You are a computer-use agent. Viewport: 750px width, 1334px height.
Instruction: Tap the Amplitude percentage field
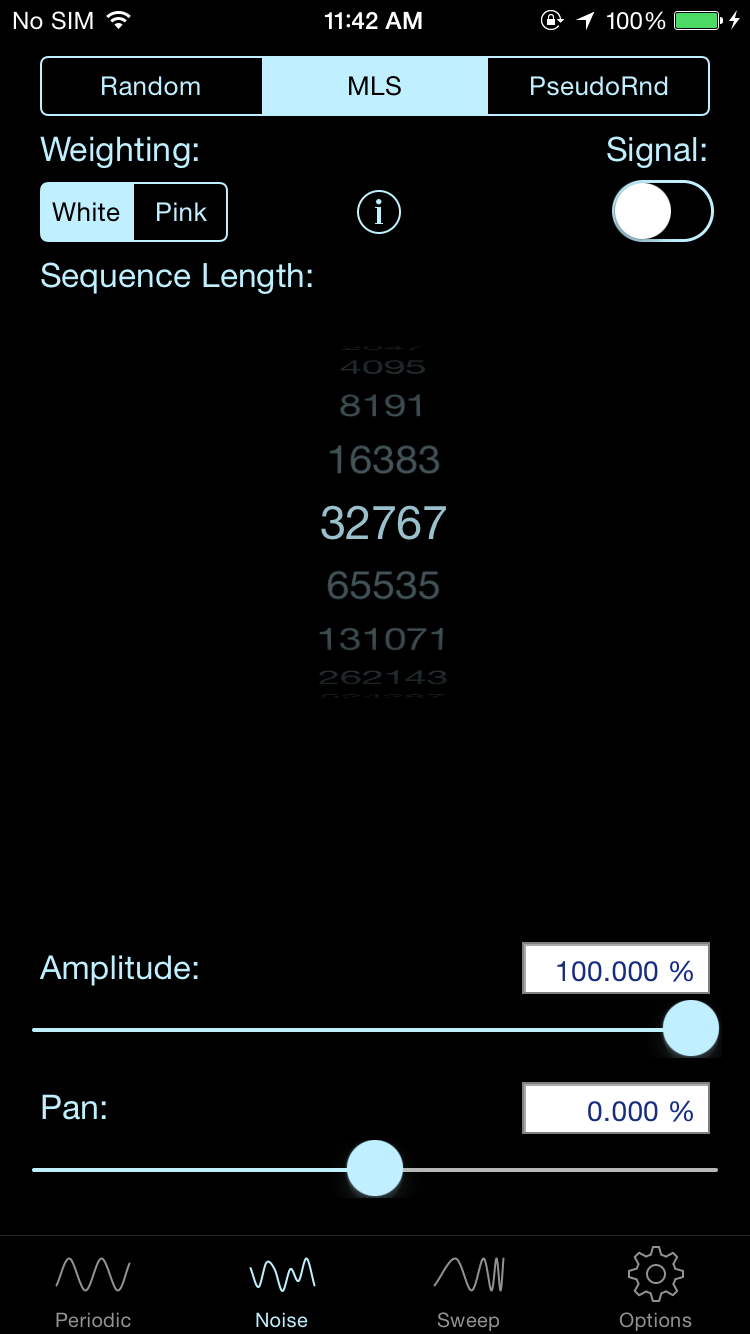click(x=616, y=968)
